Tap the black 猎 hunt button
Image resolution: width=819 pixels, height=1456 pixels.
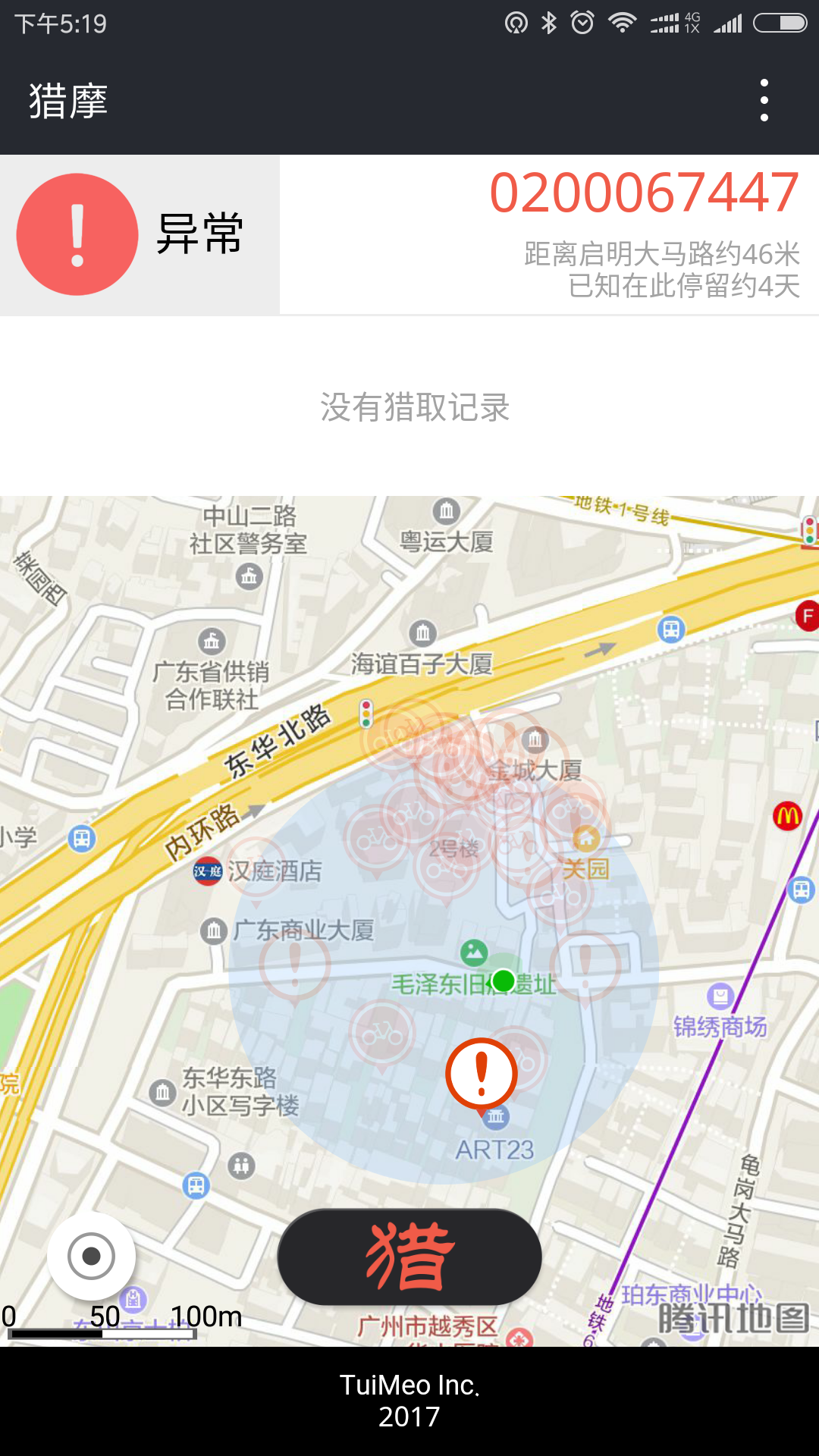[409, 1257]
